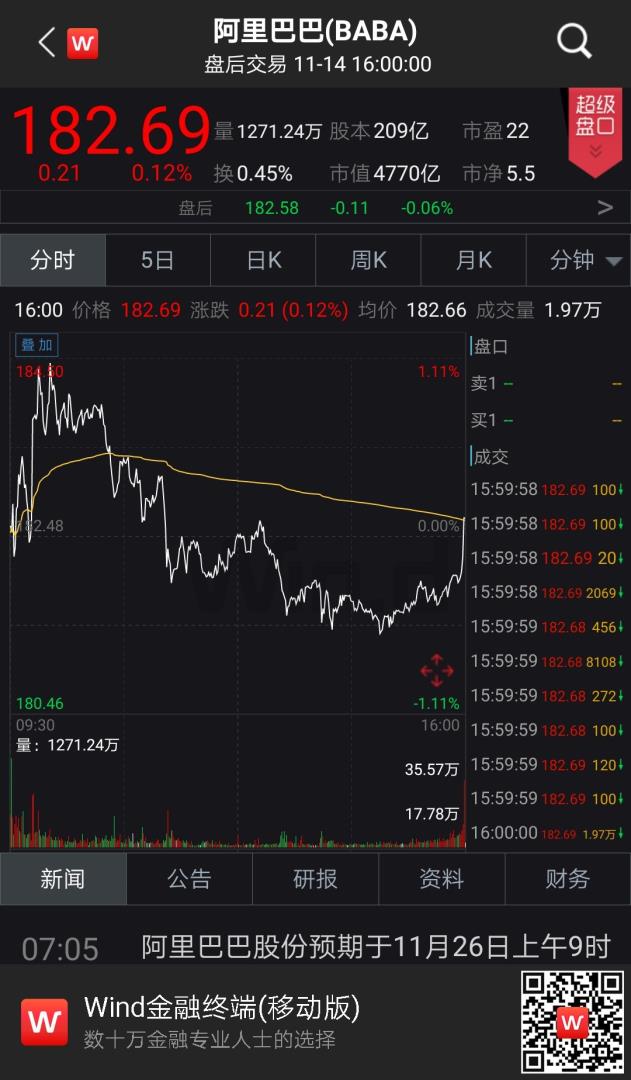Open the 分钟 interval dropdown

coord(578,261)
